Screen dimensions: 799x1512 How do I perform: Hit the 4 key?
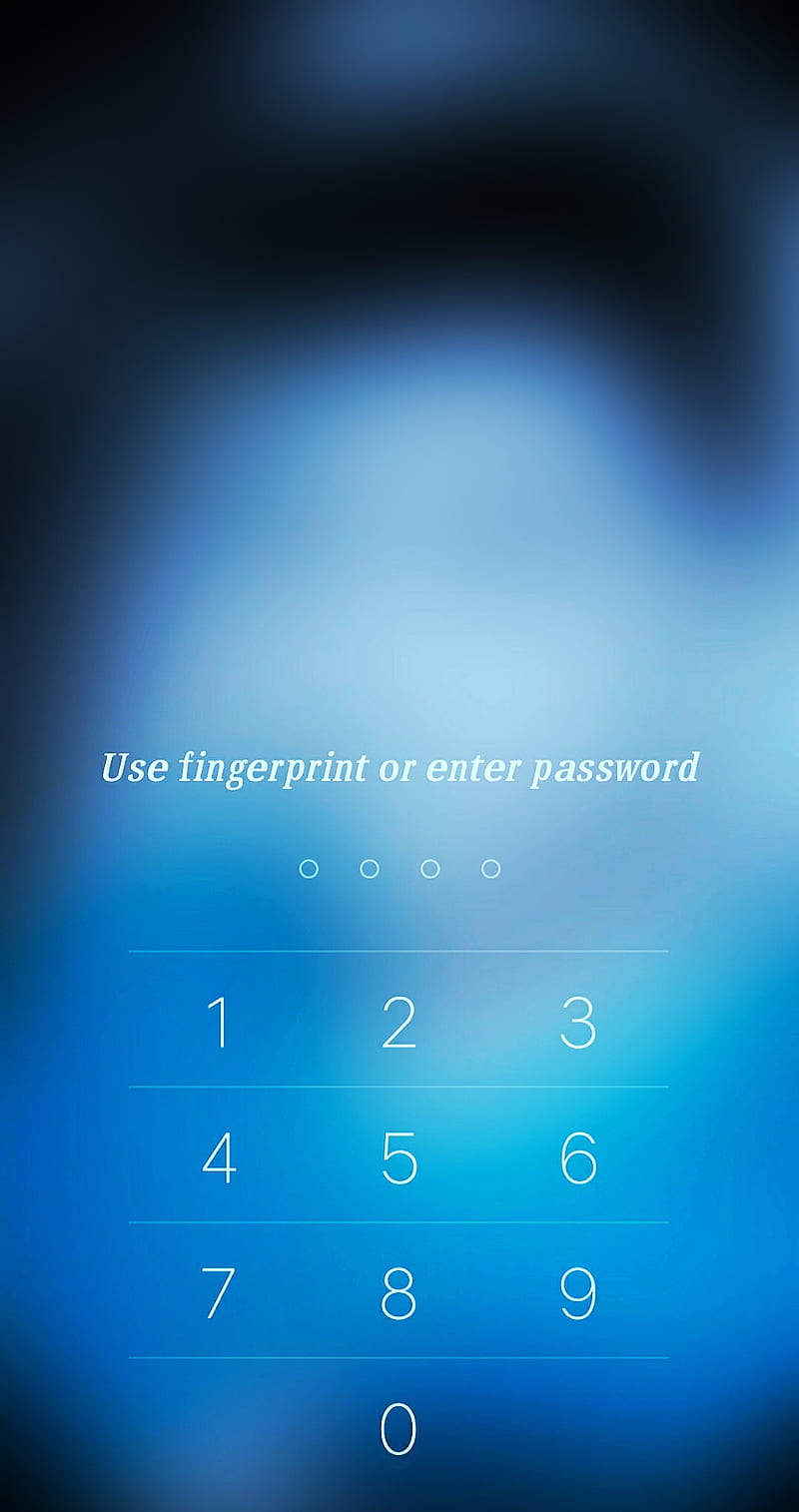[x=219, y=1156]
